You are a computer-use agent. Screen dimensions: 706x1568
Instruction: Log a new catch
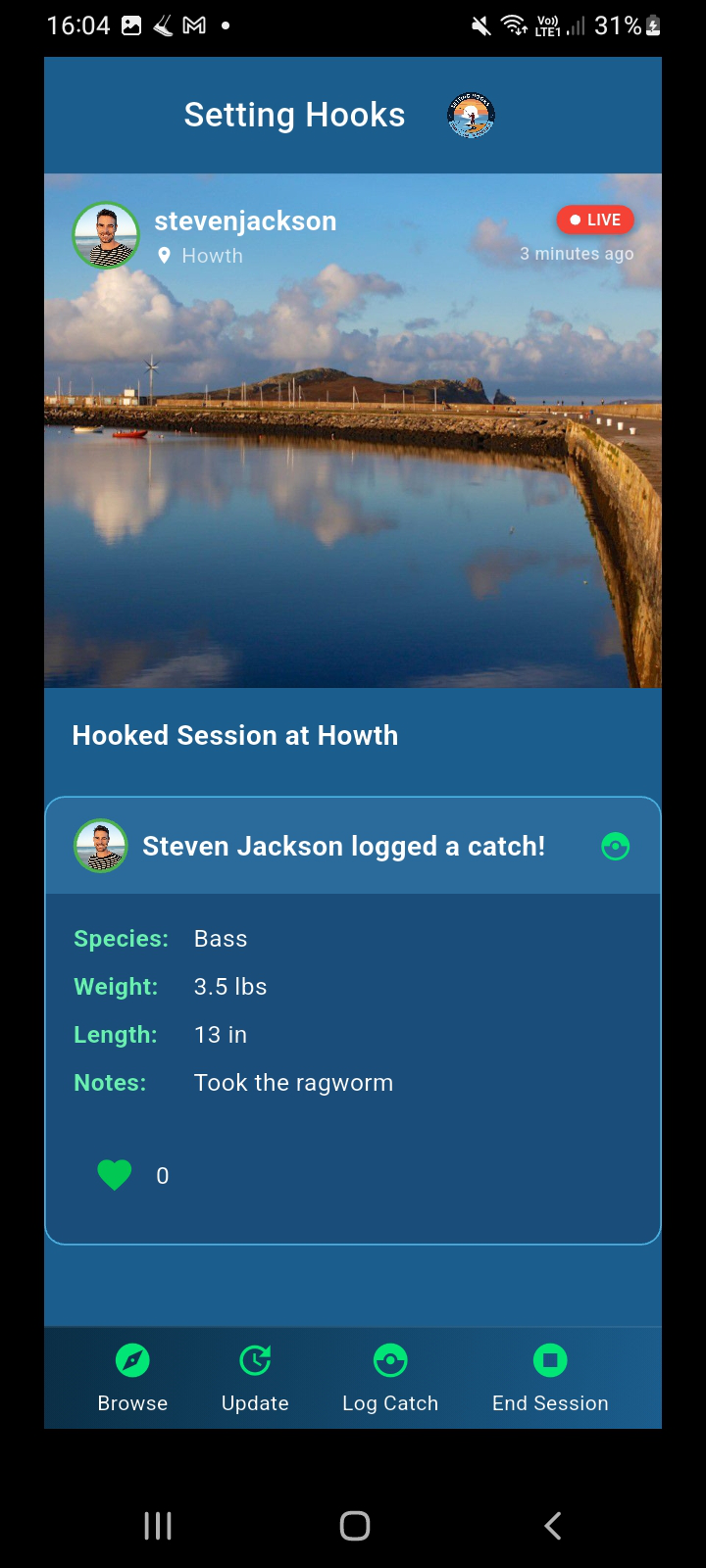390,1378
